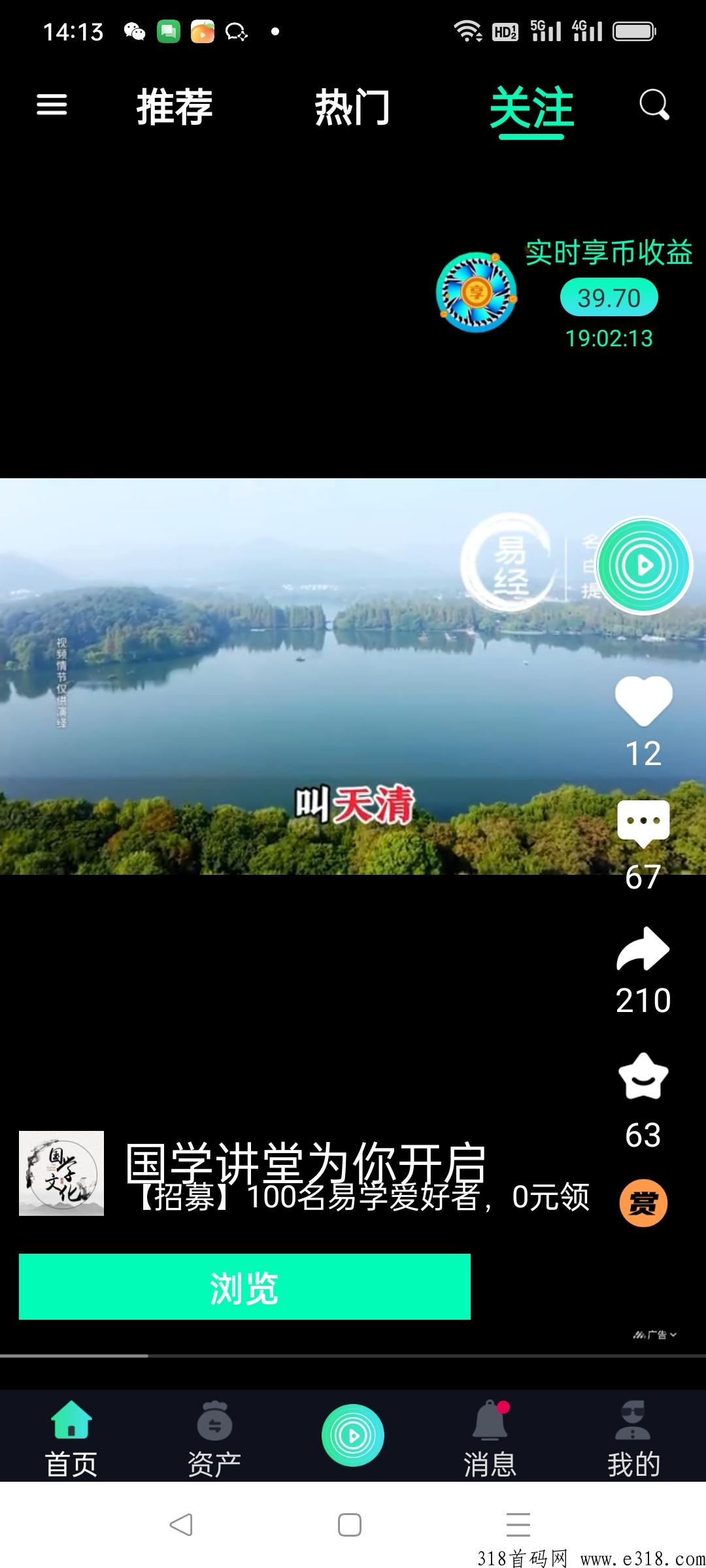
Task: Tap the orange 赏 reward button
Action: pyautogui.click(x=643, y=1203)
